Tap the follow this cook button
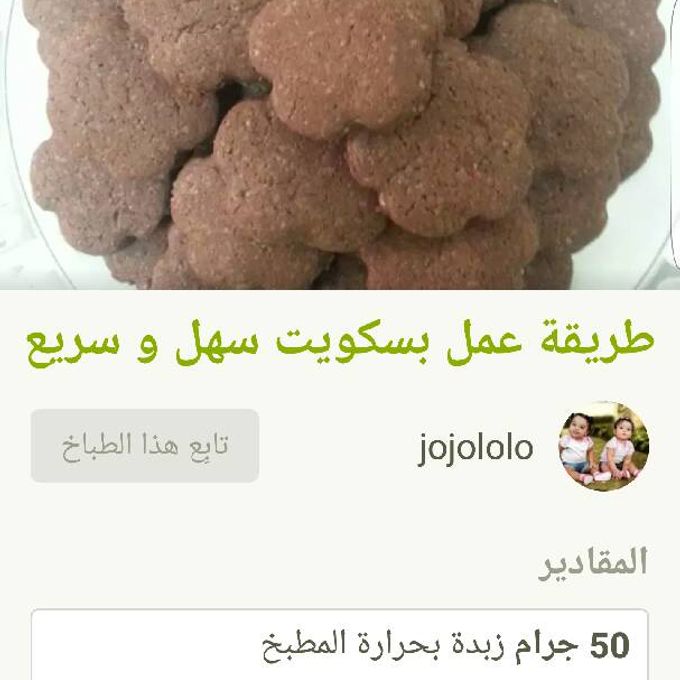Image resolution: width=680 pixels, height=680 pixels. pos(145,446)
